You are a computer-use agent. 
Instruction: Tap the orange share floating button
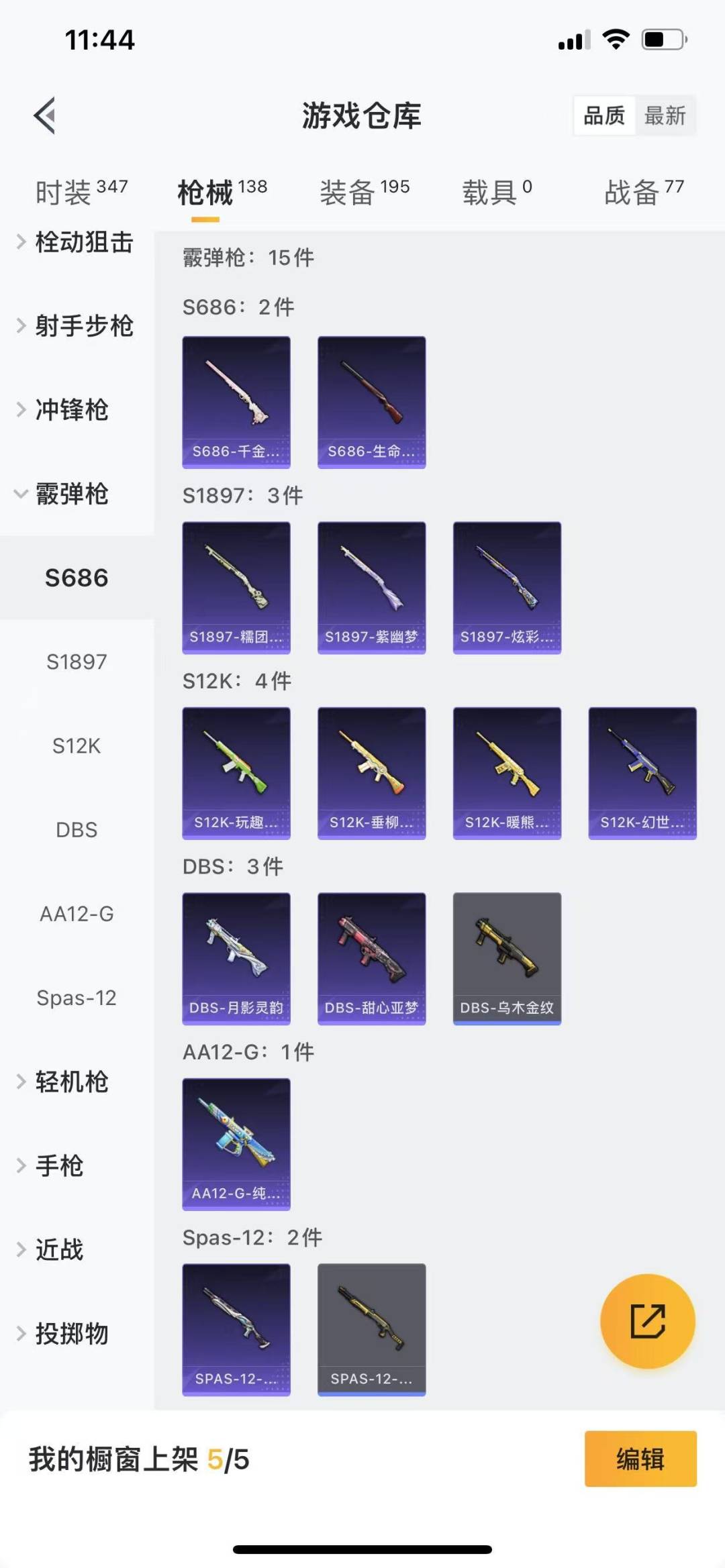coord(647,1320)
